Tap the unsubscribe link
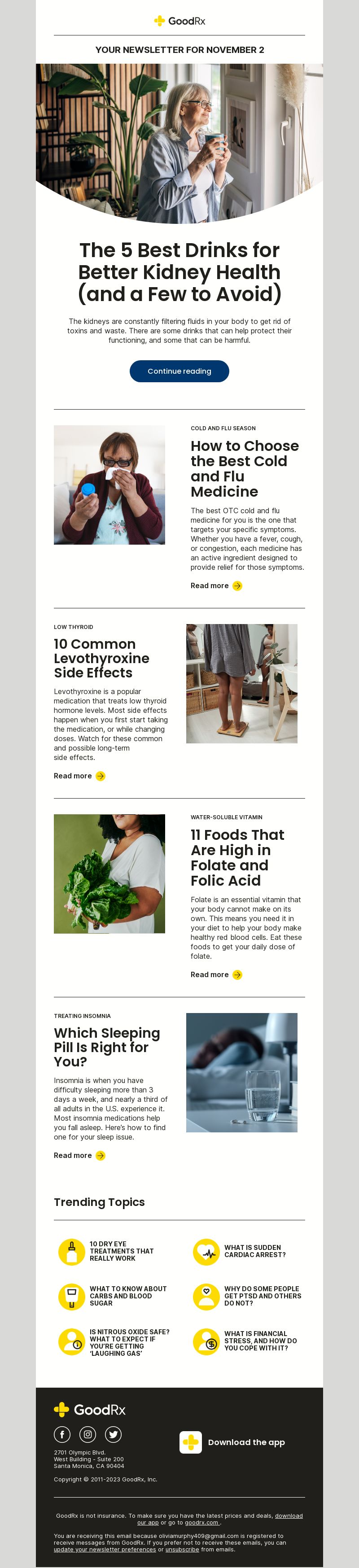The width and height of the screenshot is (359, 1568). click(182, 1549)
